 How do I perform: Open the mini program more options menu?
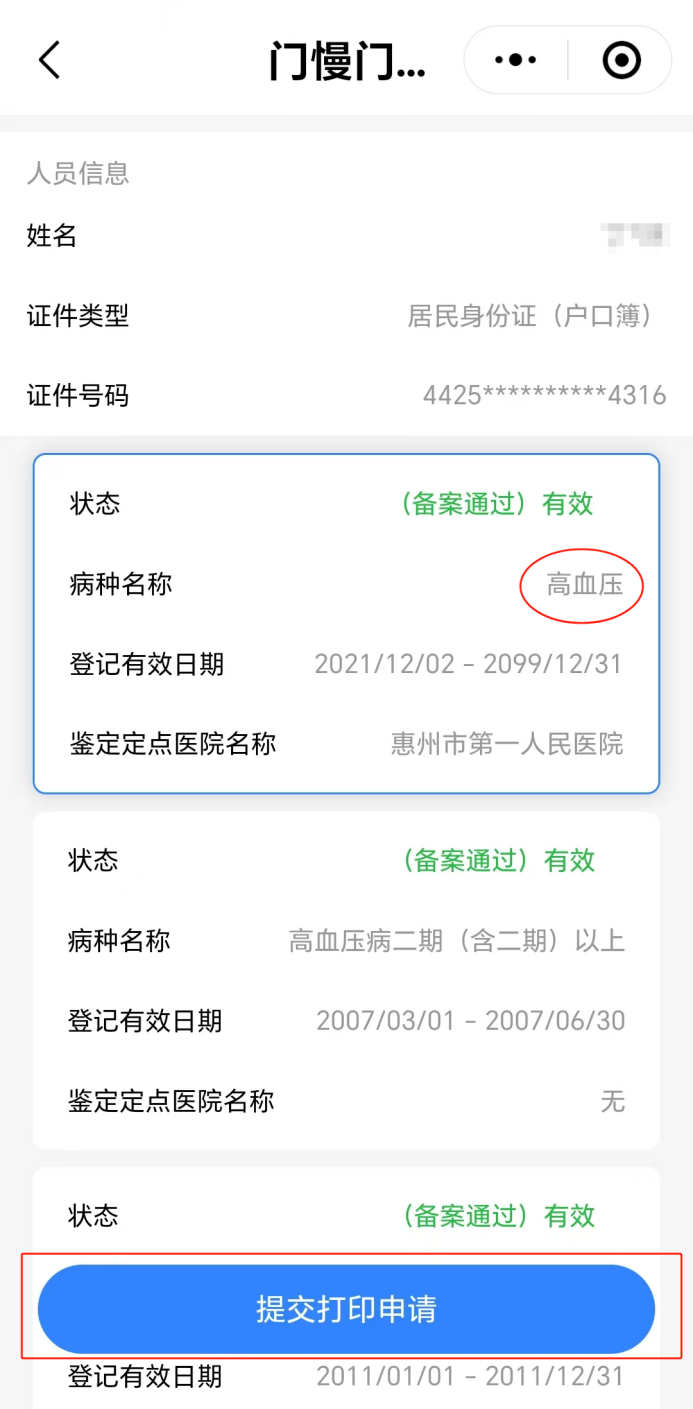pyautogui.click(x=516, y=60)
